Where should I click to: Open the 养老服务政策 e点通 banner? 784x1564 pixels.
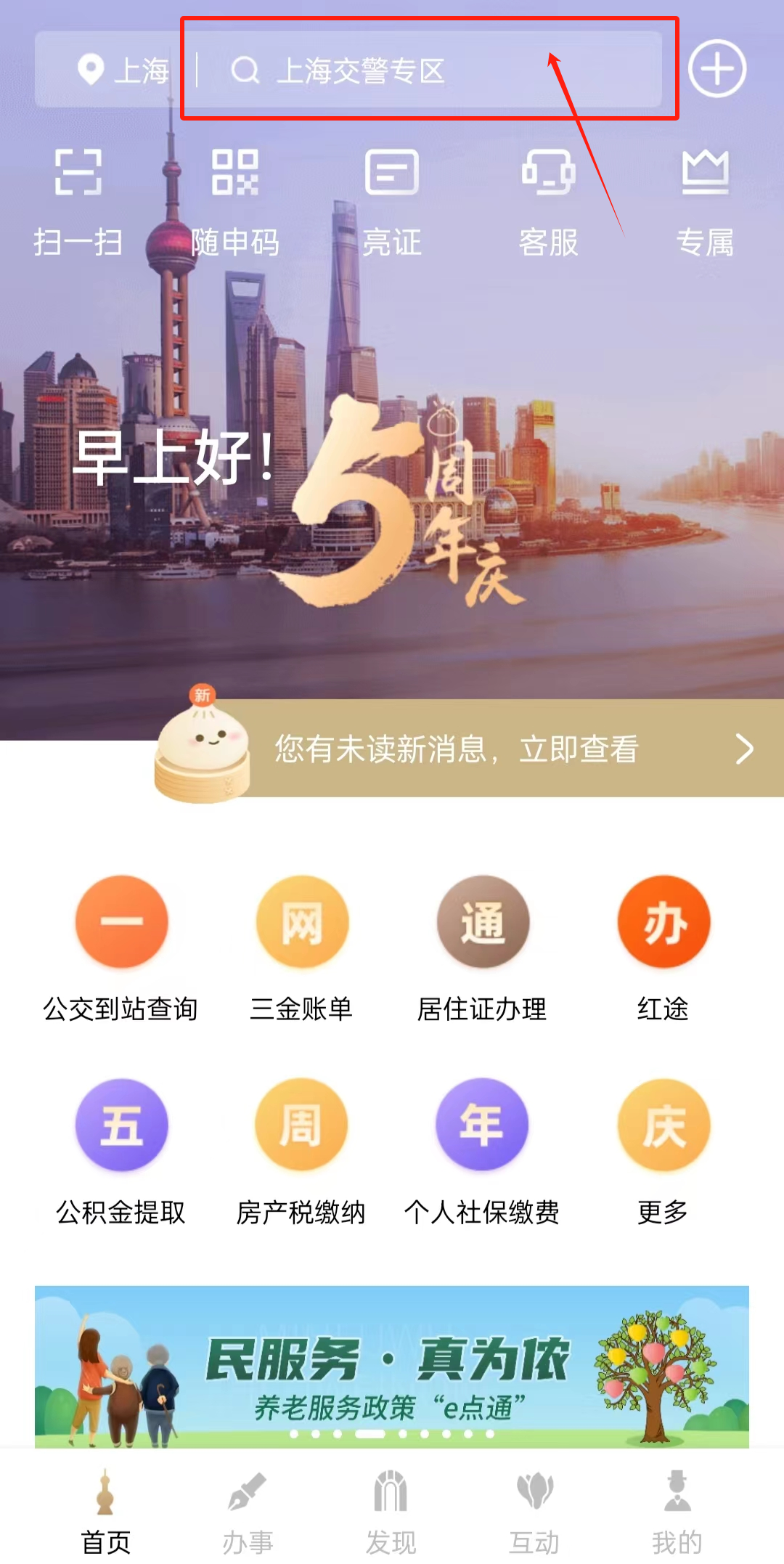point(392,1367)
